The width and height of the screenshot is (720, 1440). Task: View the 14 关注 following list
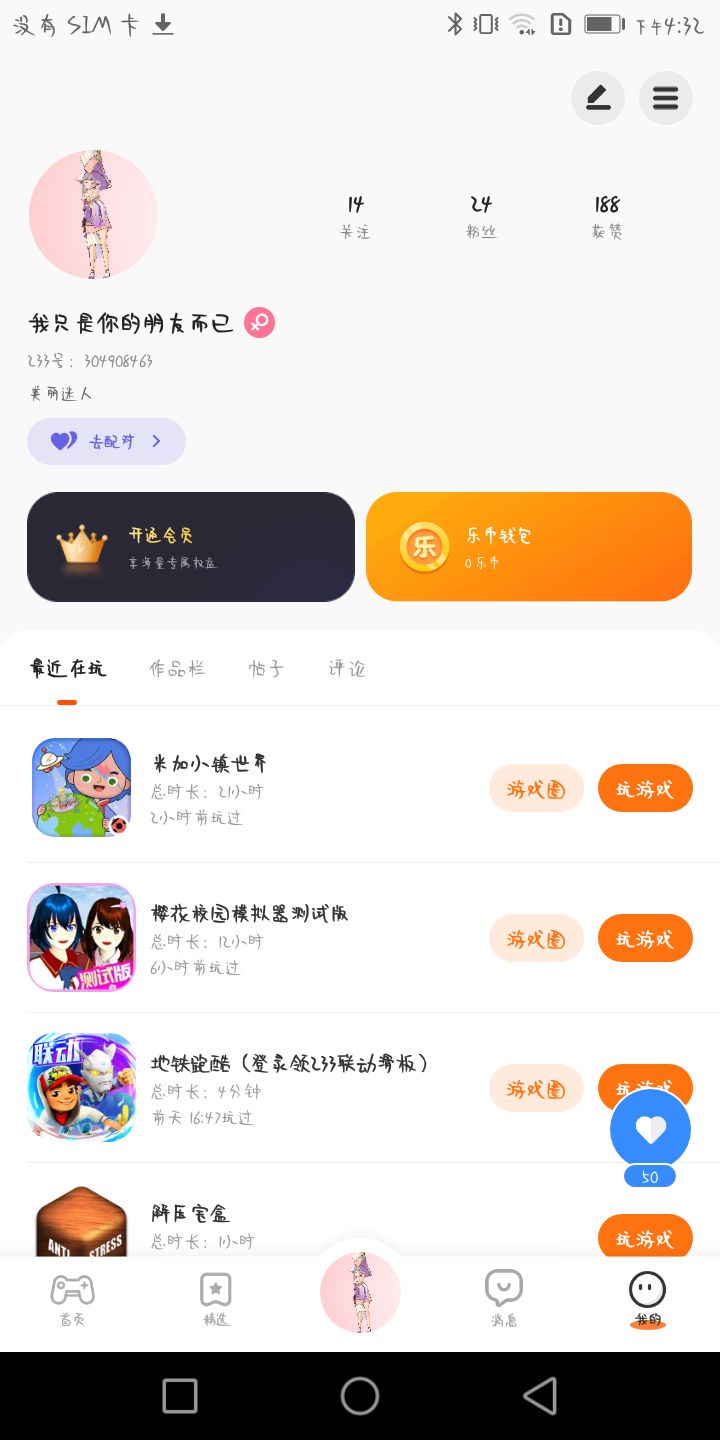pyautogui.click(x=355, y=216)
